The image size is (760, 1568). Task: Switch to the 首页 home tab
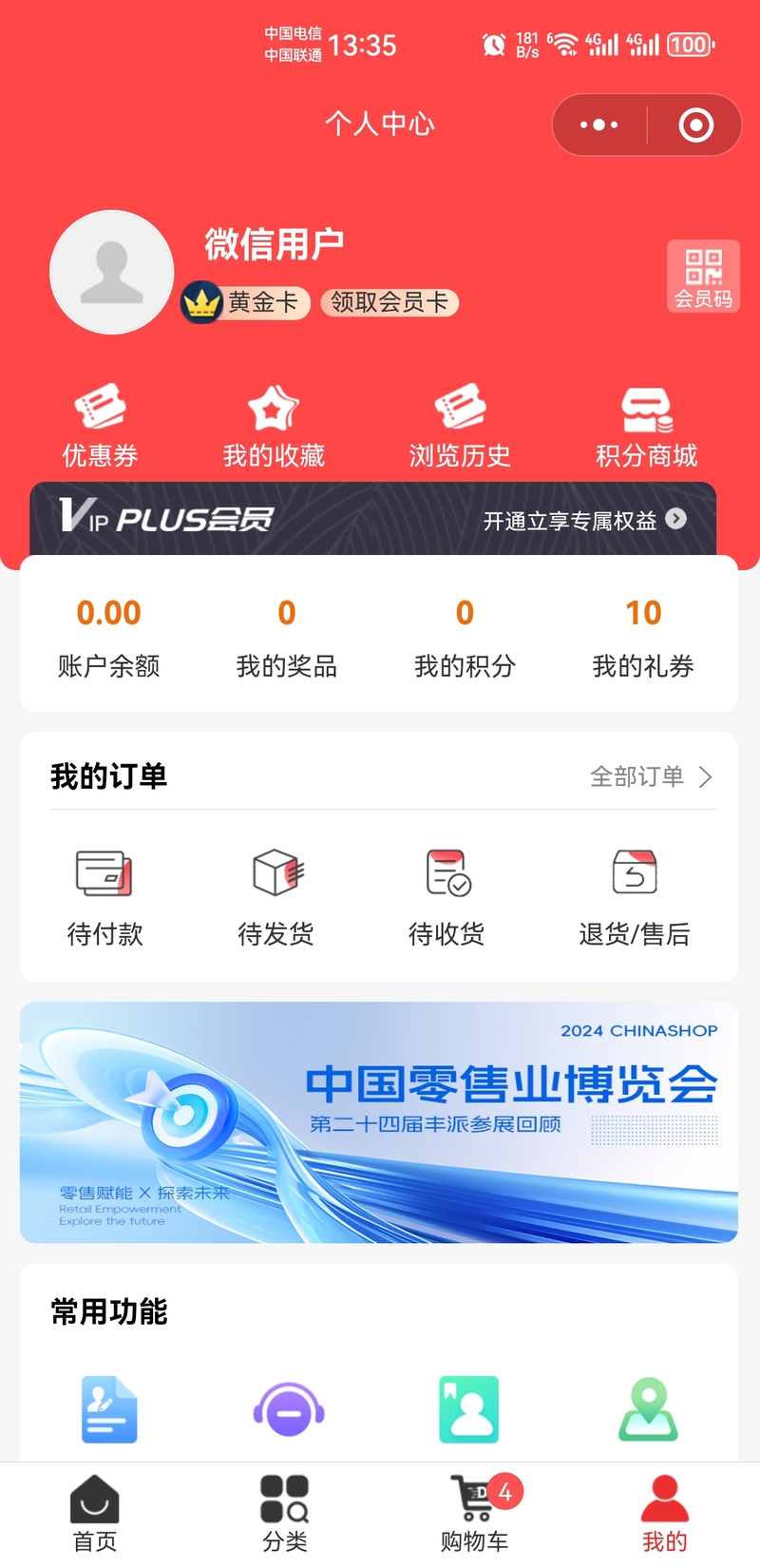(x=95, y=1513)
